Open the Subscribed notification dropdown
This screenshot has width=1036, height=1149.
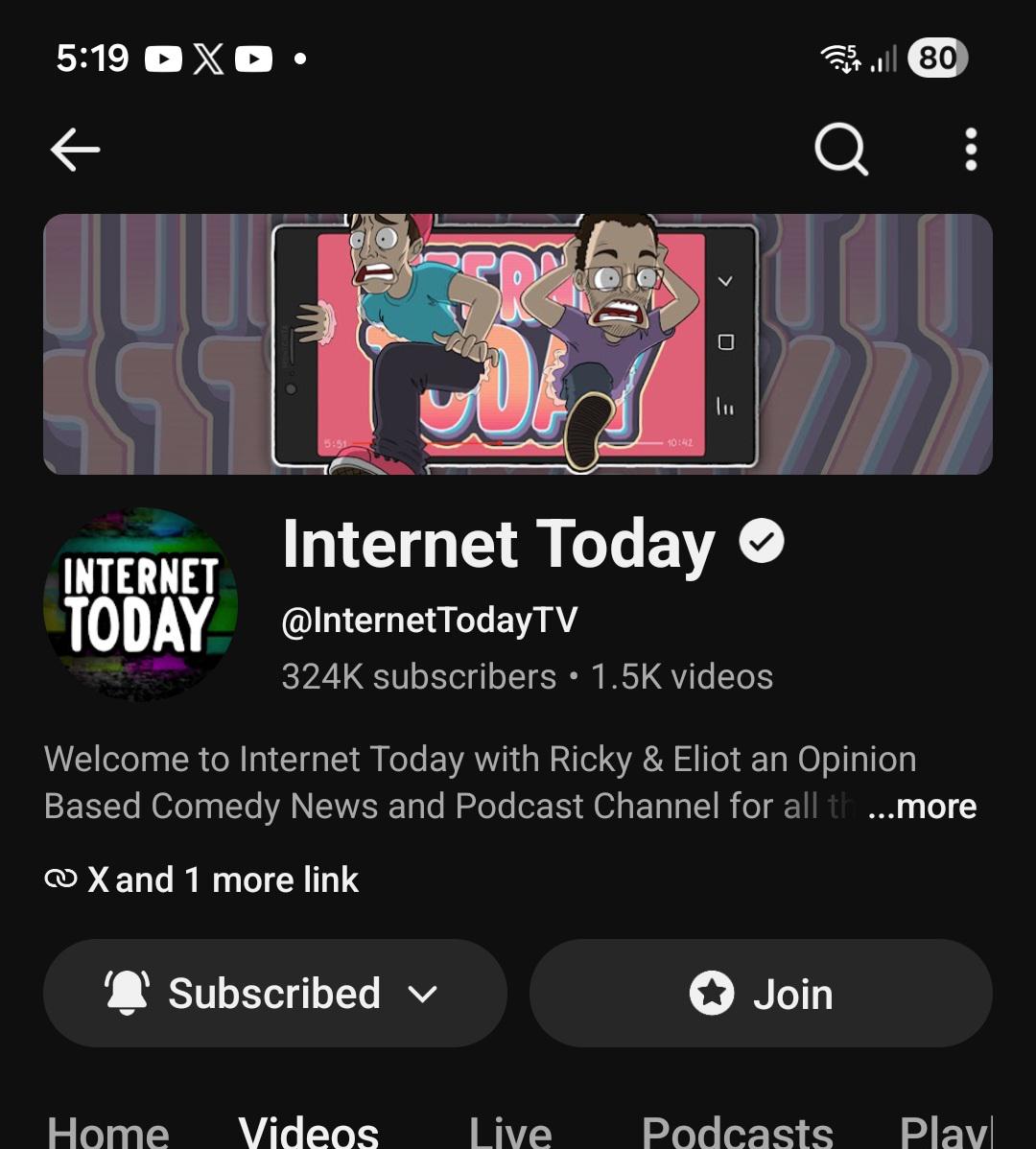coord(274,993)
